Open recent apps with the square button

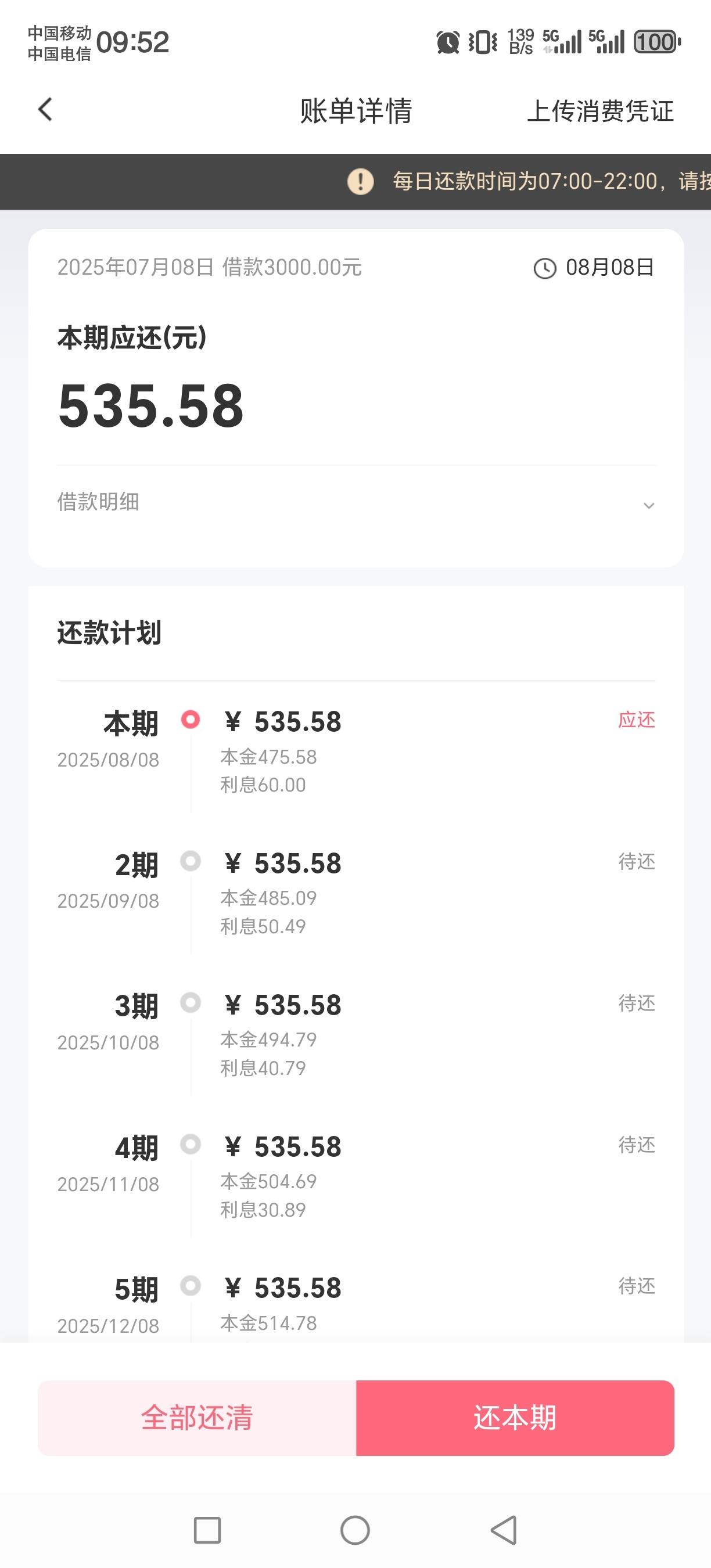pyautogui.click(x=207, y=1530)
